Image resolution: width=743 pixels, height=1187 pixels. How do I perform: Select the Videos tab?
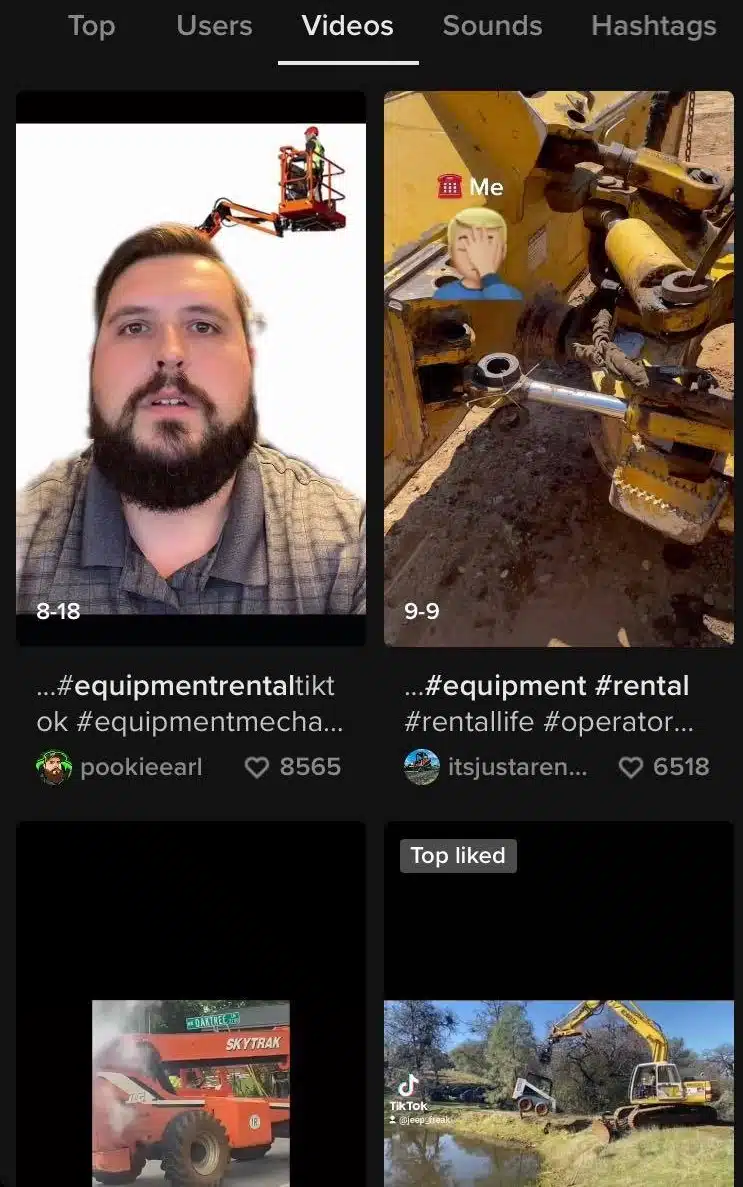pyautogui.click(x=347, y=26)
